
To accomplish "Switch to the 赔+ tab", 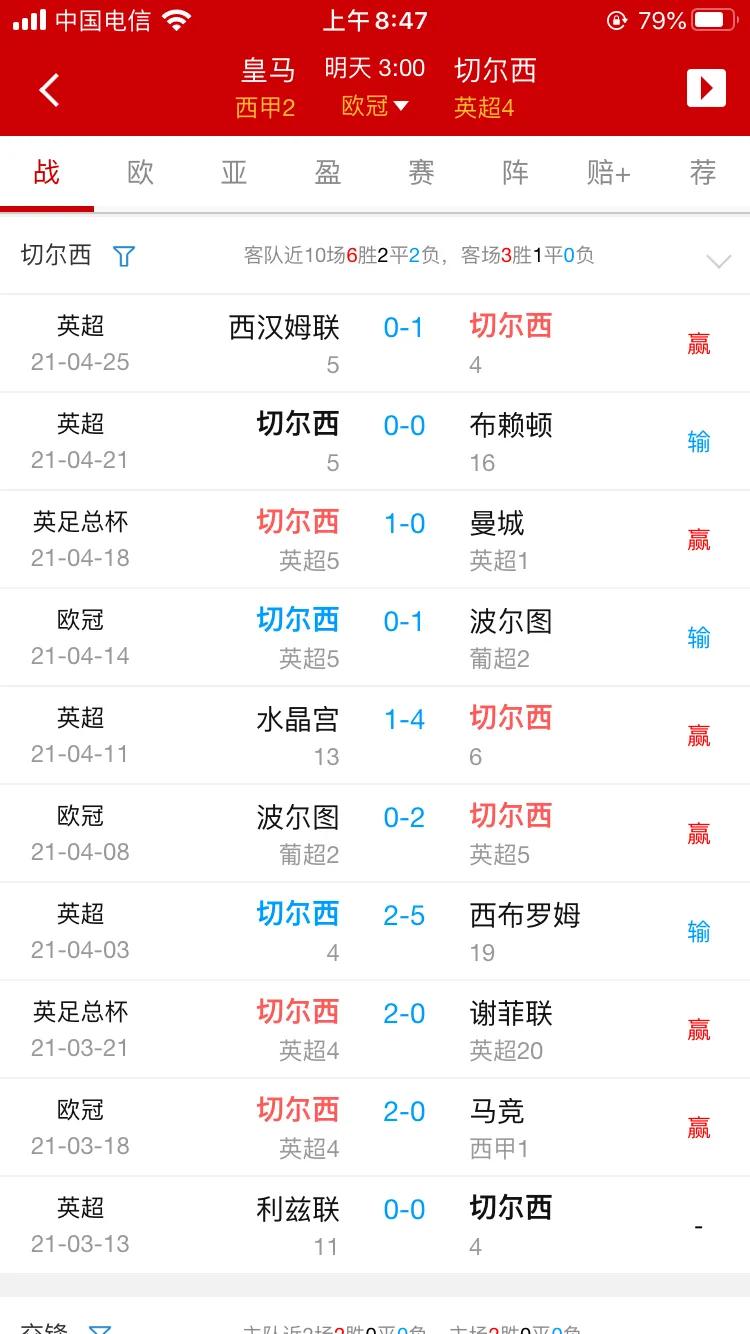I will coord(608,172).
